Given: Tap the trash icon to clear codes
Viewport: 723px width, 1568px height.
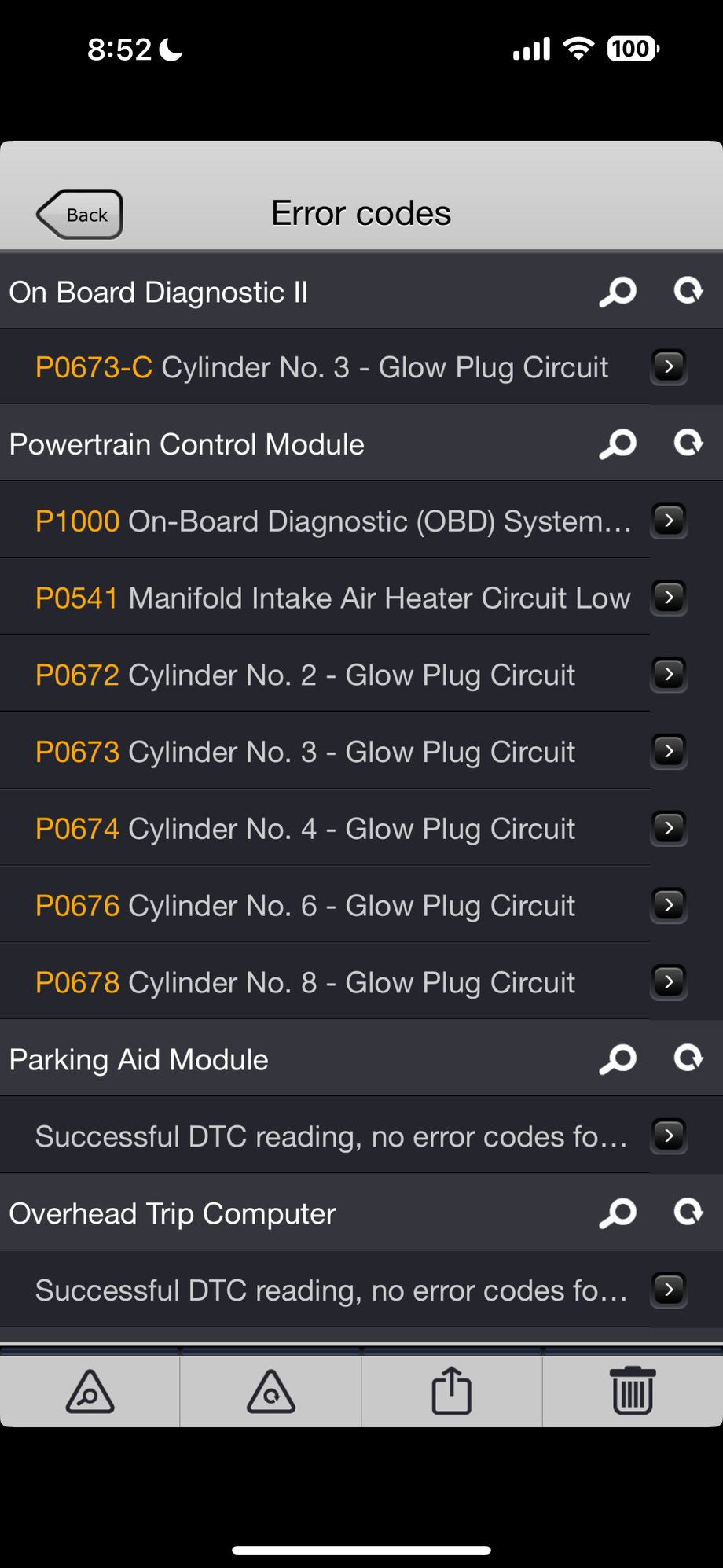Looking at the screenshot, I should 632,1390.
